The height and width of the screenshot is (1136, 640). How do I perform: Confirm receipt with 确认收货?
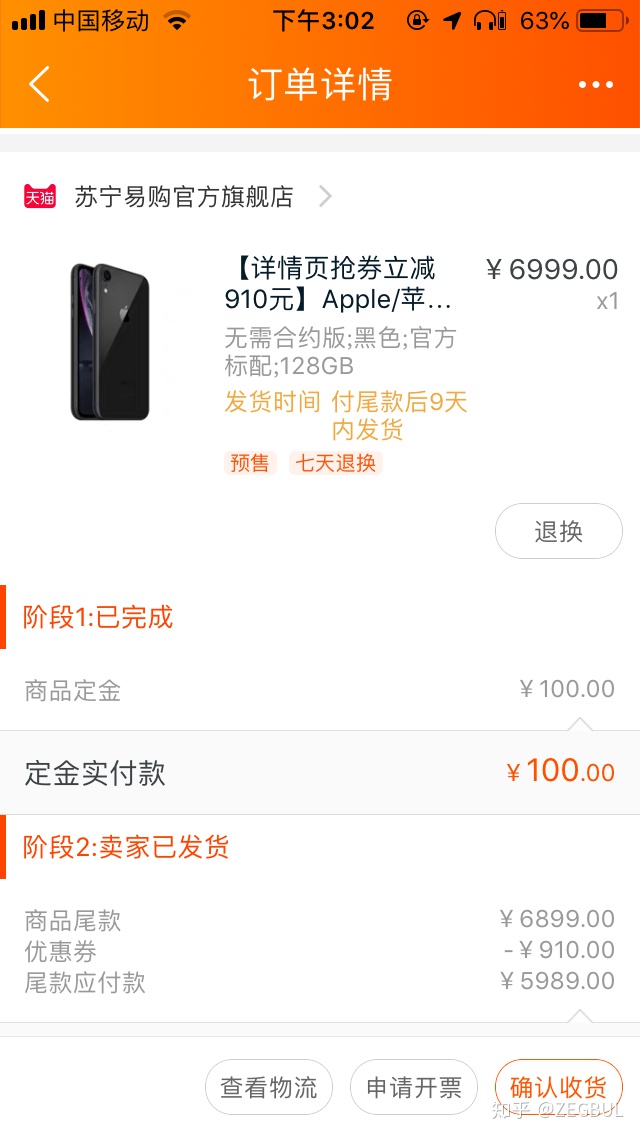(x=558, y=1087)
